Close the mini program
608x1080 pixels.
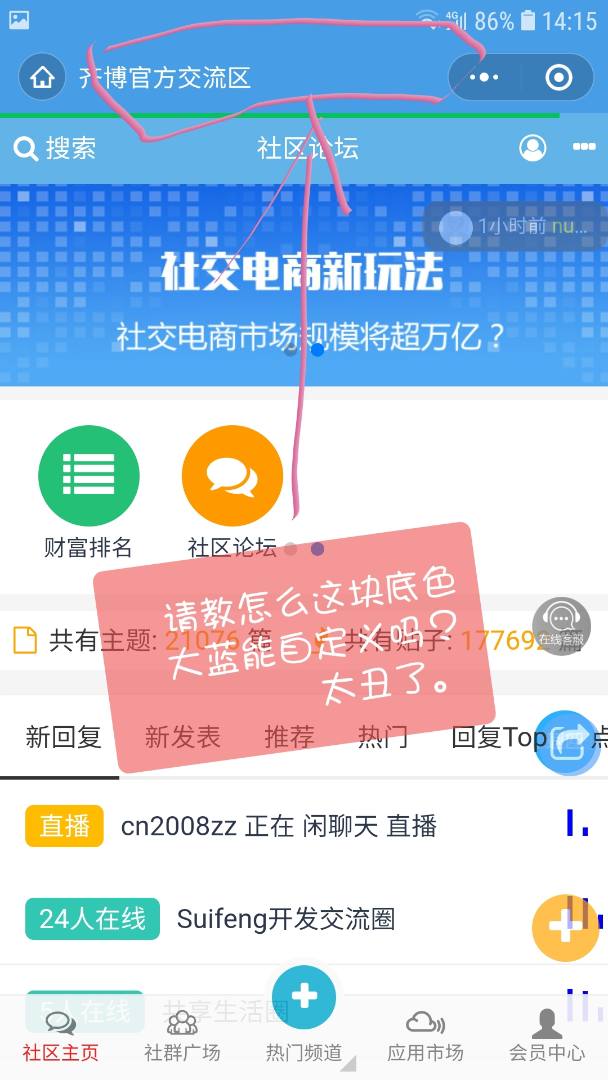tap(558, 77)
